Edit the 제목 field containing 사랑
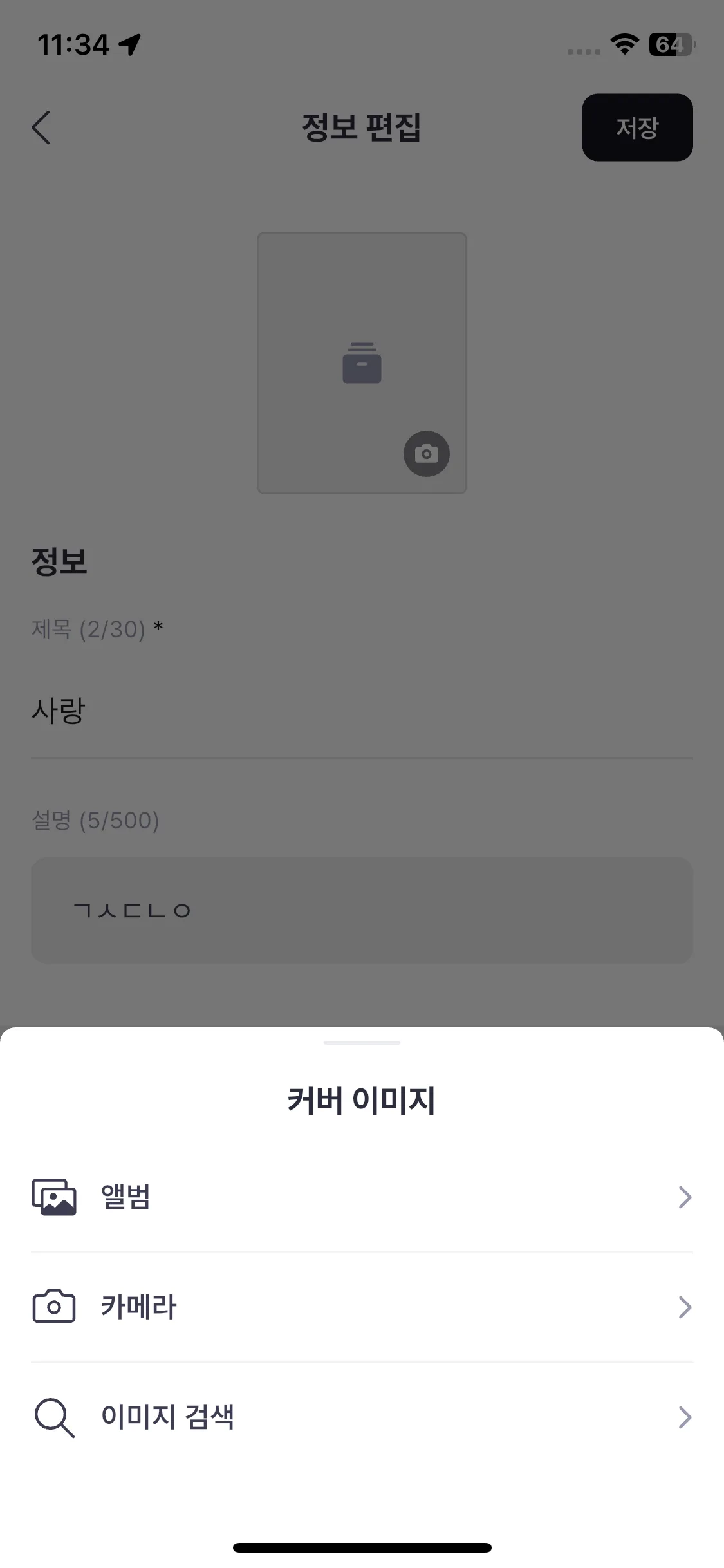 pyautogui.click(x=362, y=711)
